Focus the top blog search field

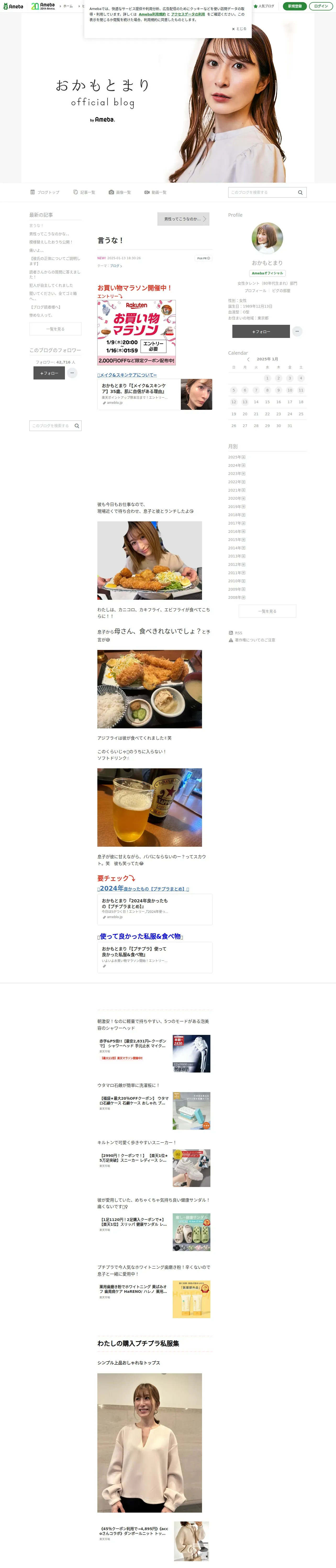[x=267, y=192]
